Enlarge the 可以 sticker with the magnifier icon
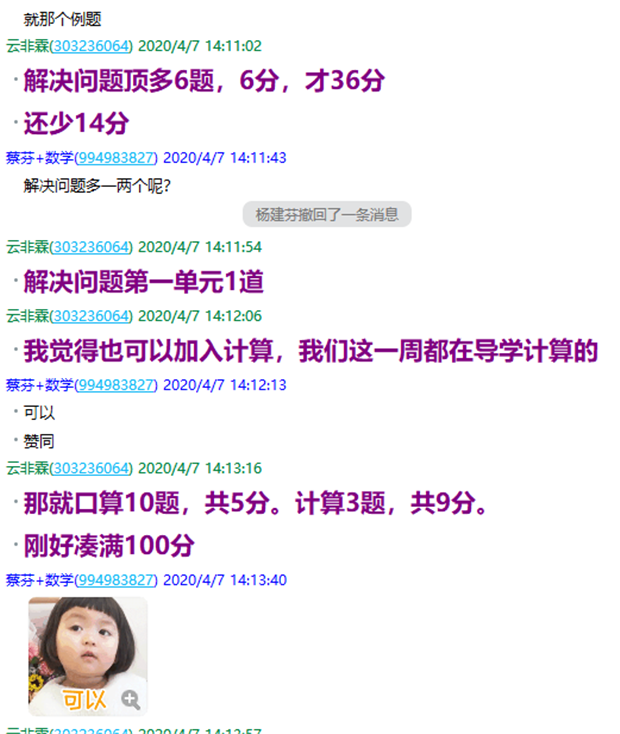 (130, 699)
